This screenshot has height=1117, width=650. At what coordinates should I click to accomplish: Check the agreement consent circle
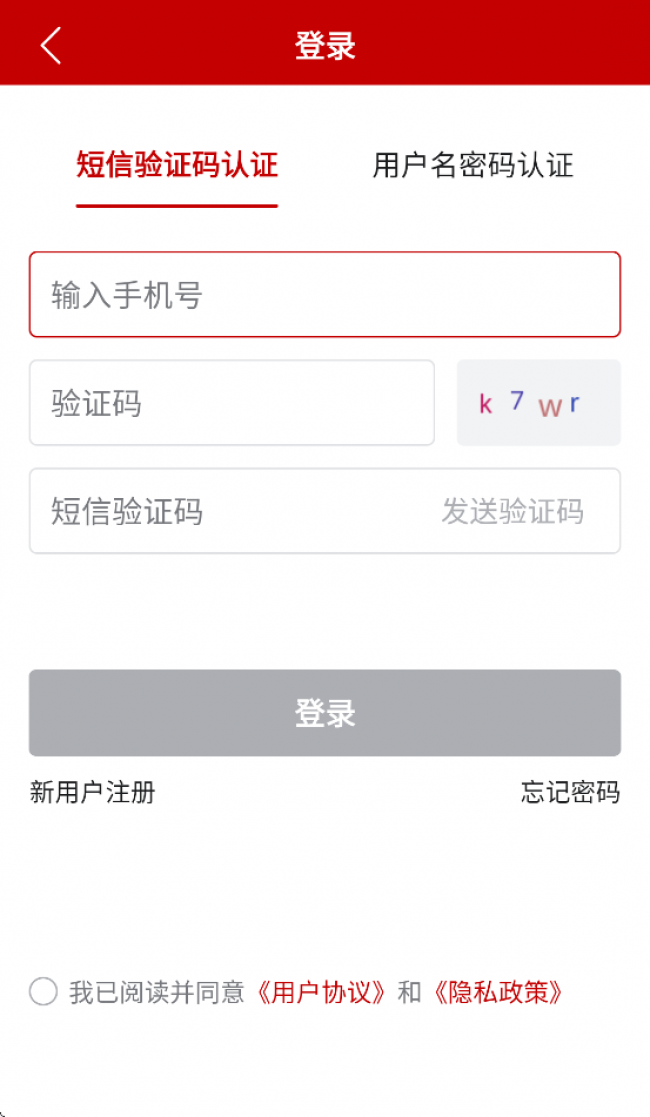[x=43, y=992]
